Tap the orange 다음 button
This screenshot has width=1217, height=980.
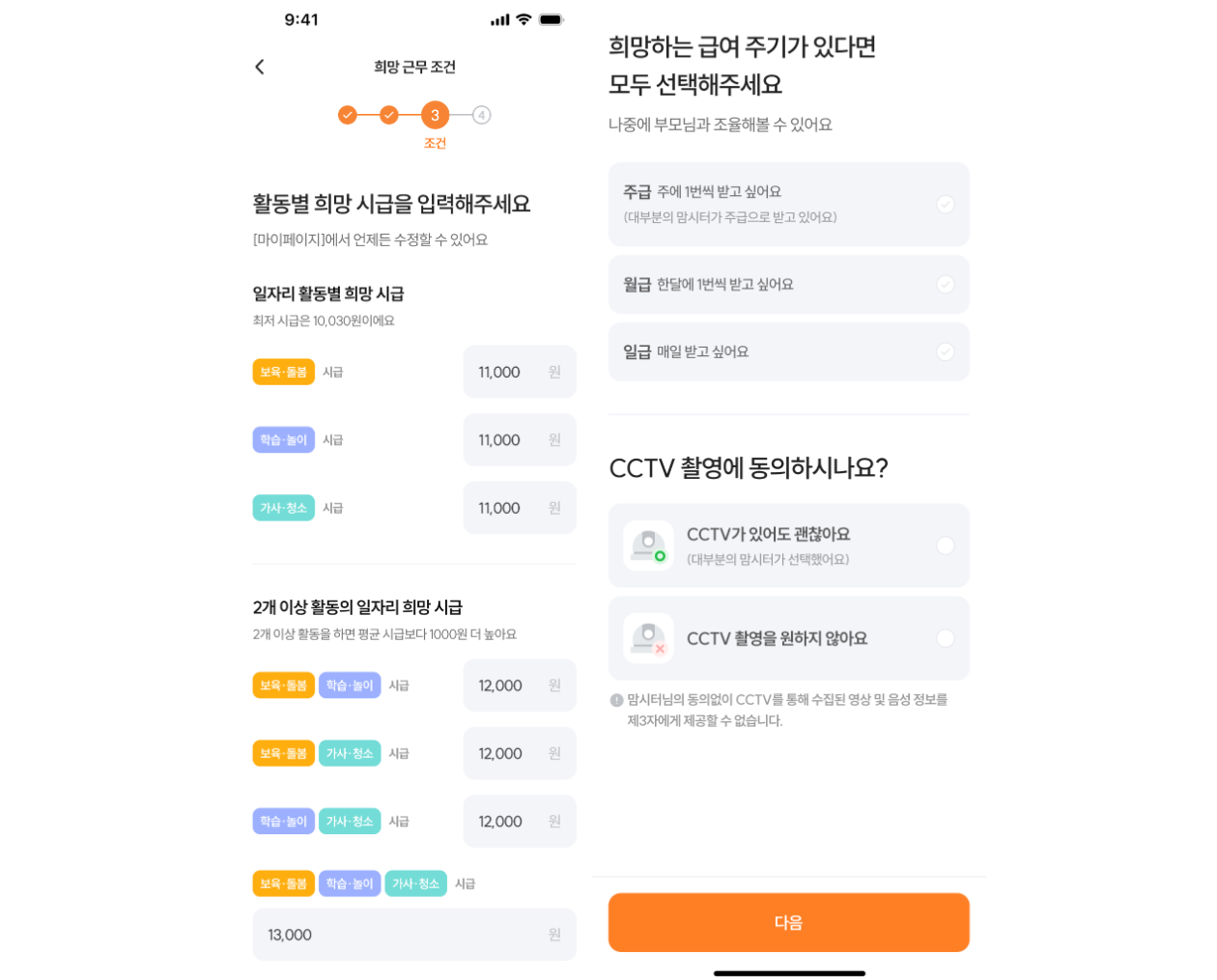pos(788,922)
